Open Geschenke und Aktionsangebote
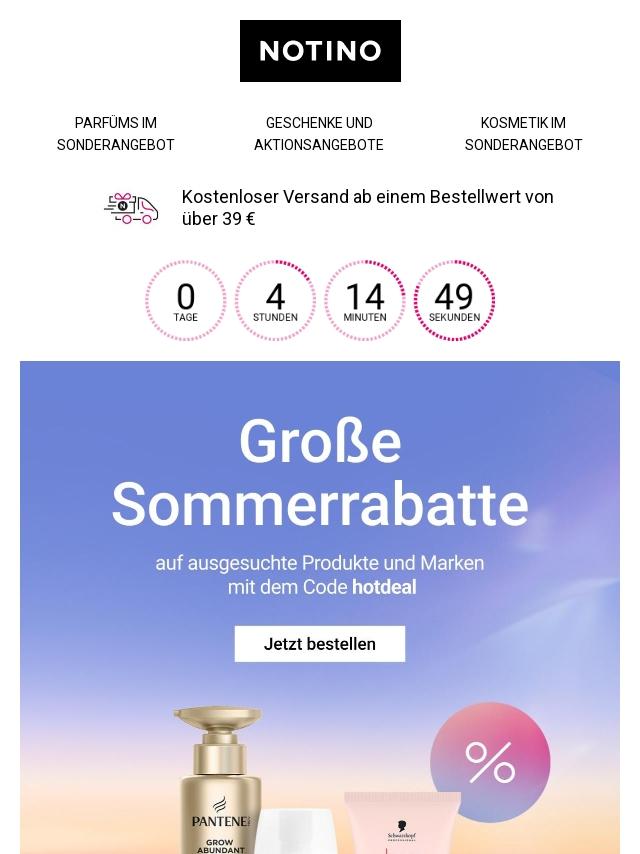Viewport: 640px width, 854px height. [x=319, y=133]
